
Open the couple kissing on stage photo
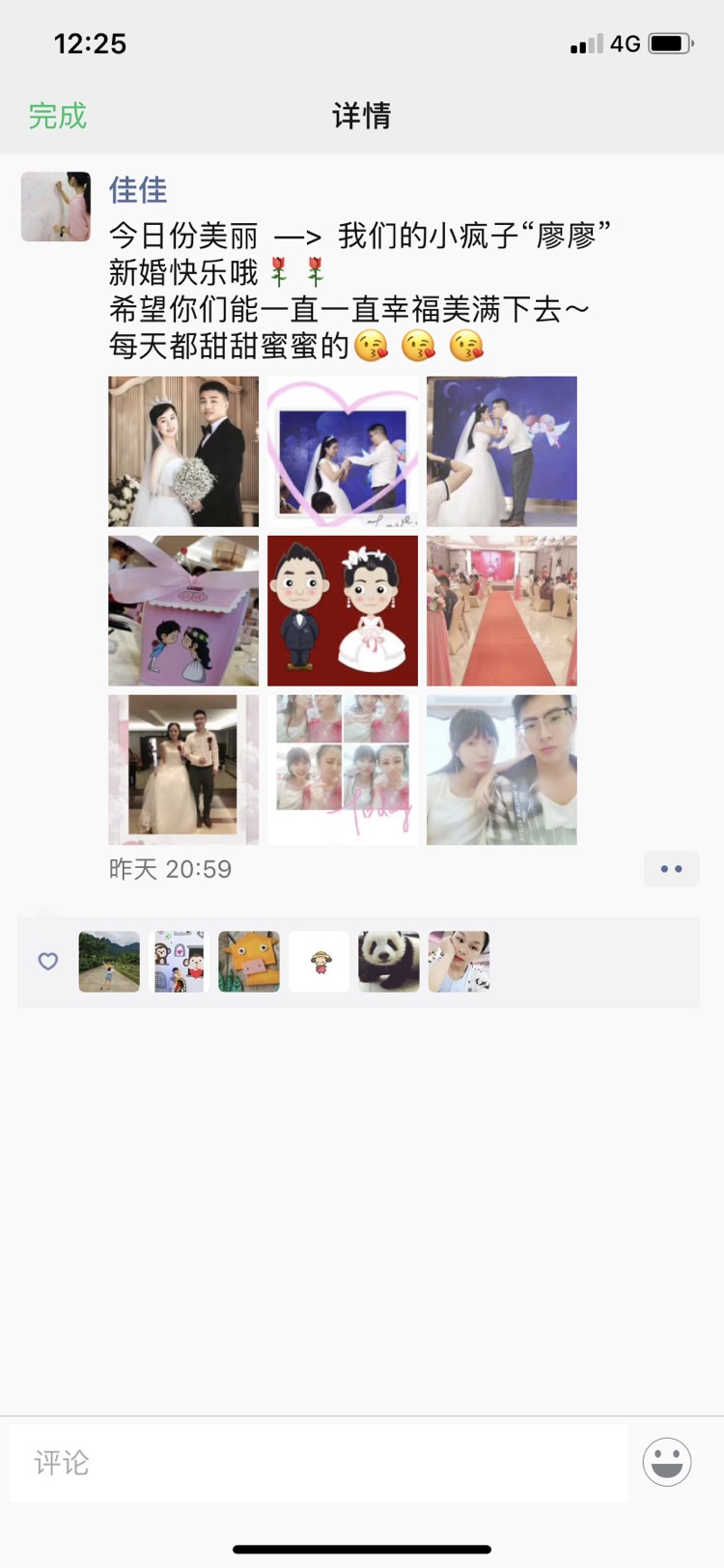pos(502,451)
